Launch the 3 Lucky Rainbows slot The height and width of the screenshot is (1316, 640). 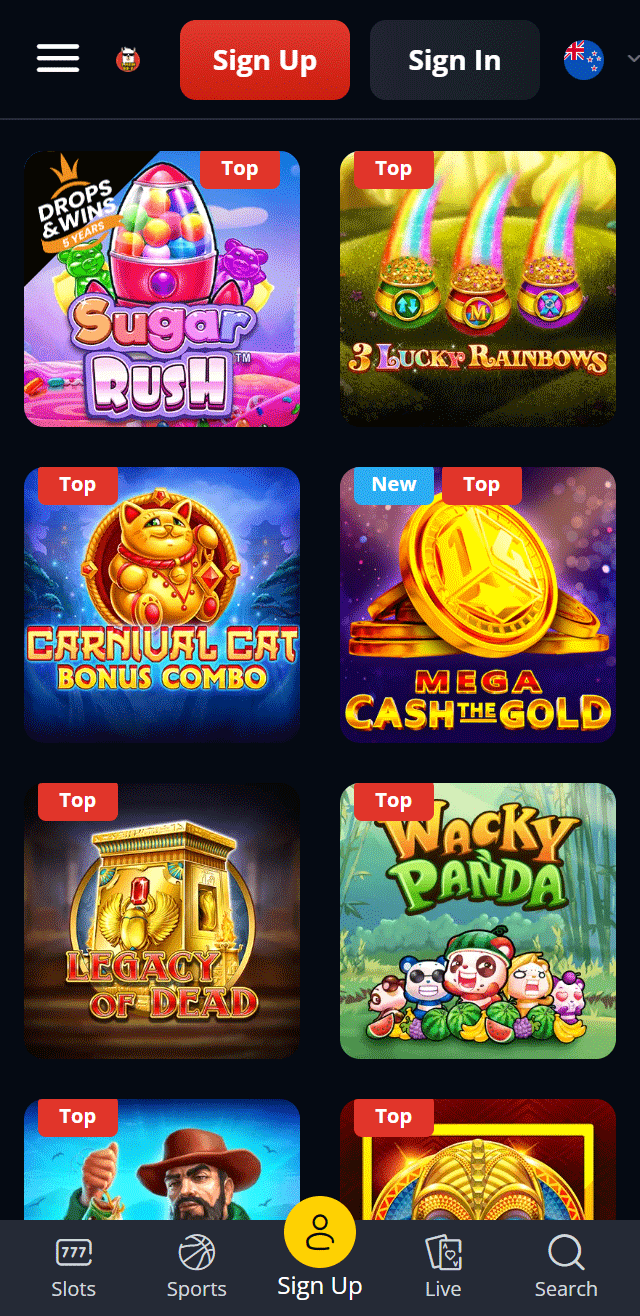coord(478,289)
